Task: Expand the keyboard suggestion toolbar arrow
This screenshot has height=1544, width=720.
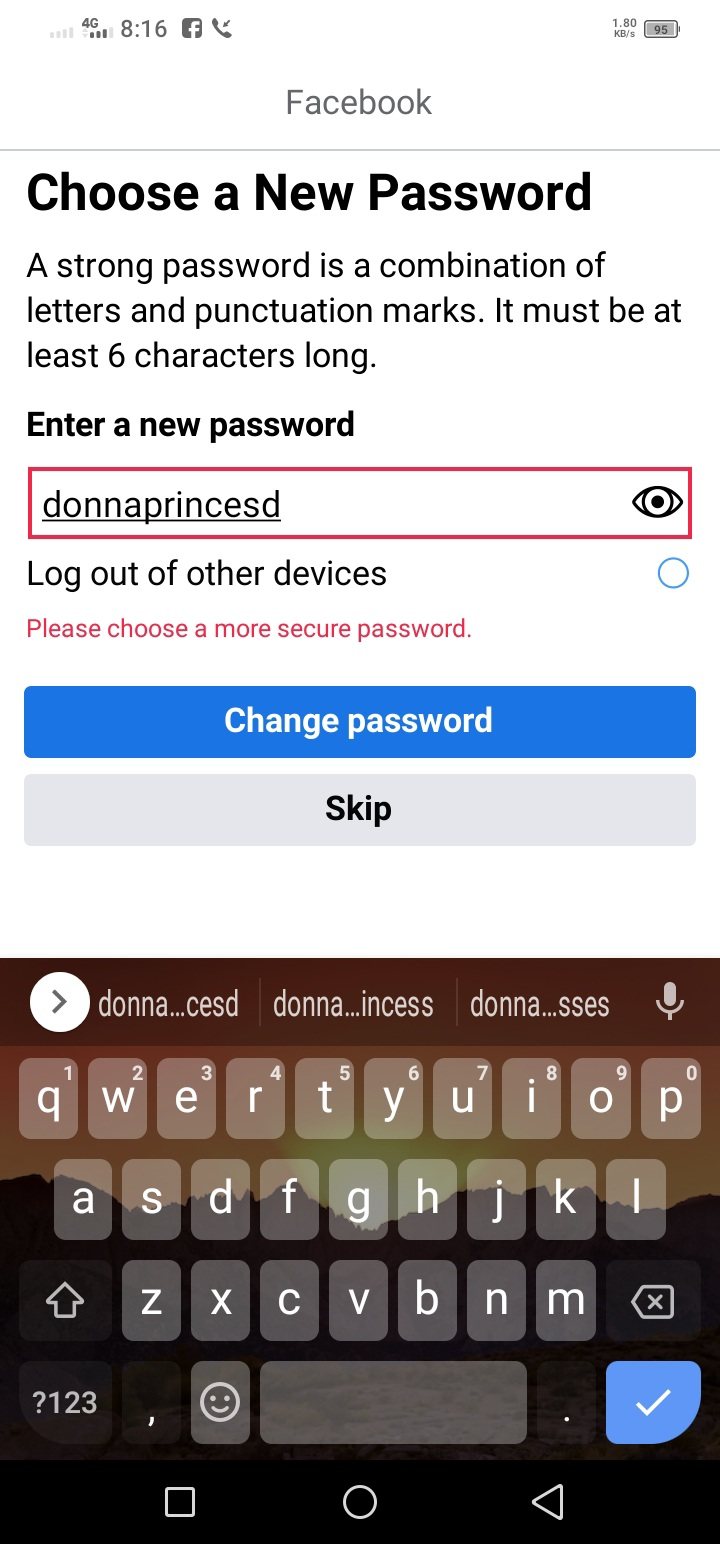Action: pyautogui.click(x=60, y=1002)
